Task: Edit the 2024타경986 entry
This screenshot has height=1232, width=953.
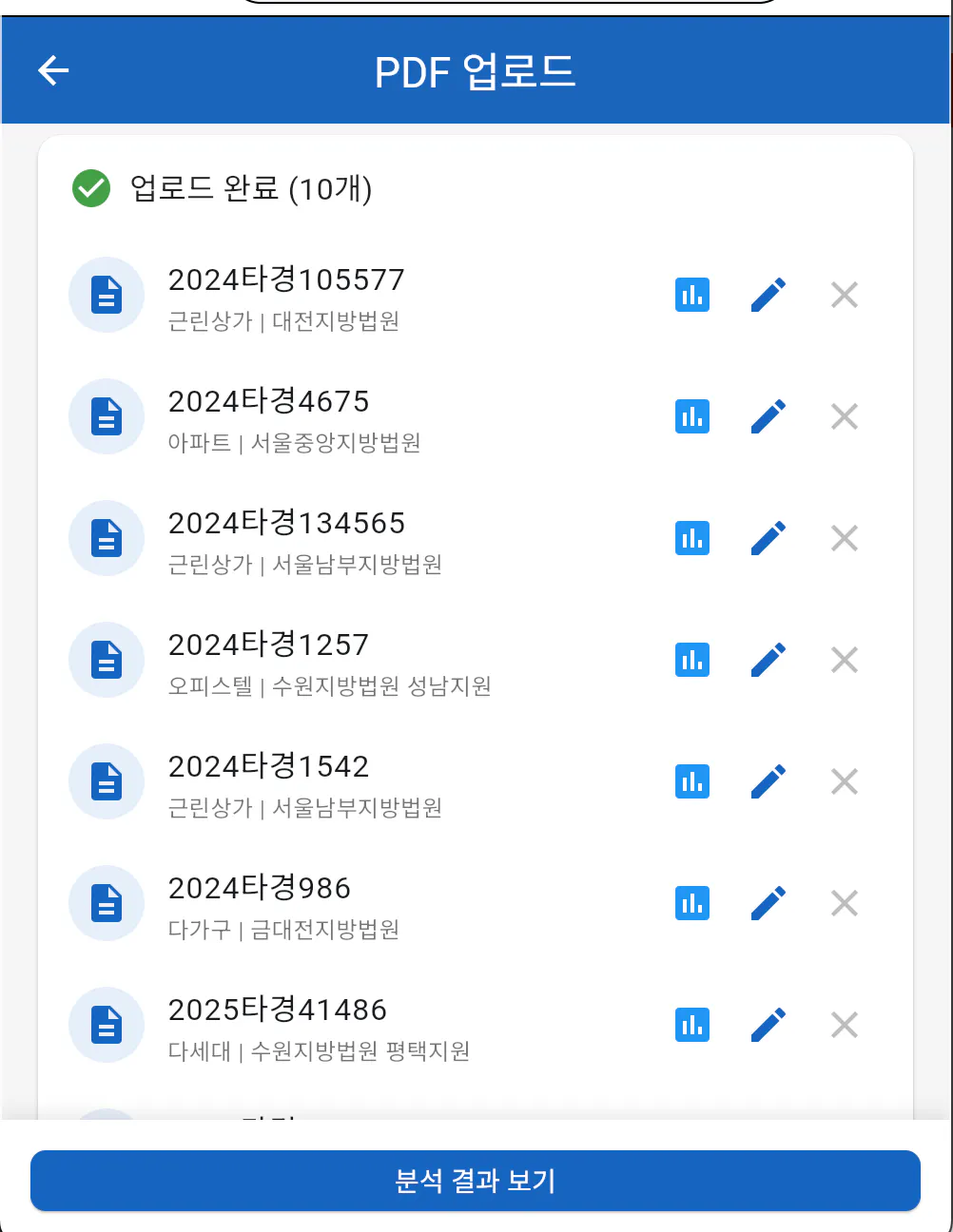Action: (x=768, y=903)
